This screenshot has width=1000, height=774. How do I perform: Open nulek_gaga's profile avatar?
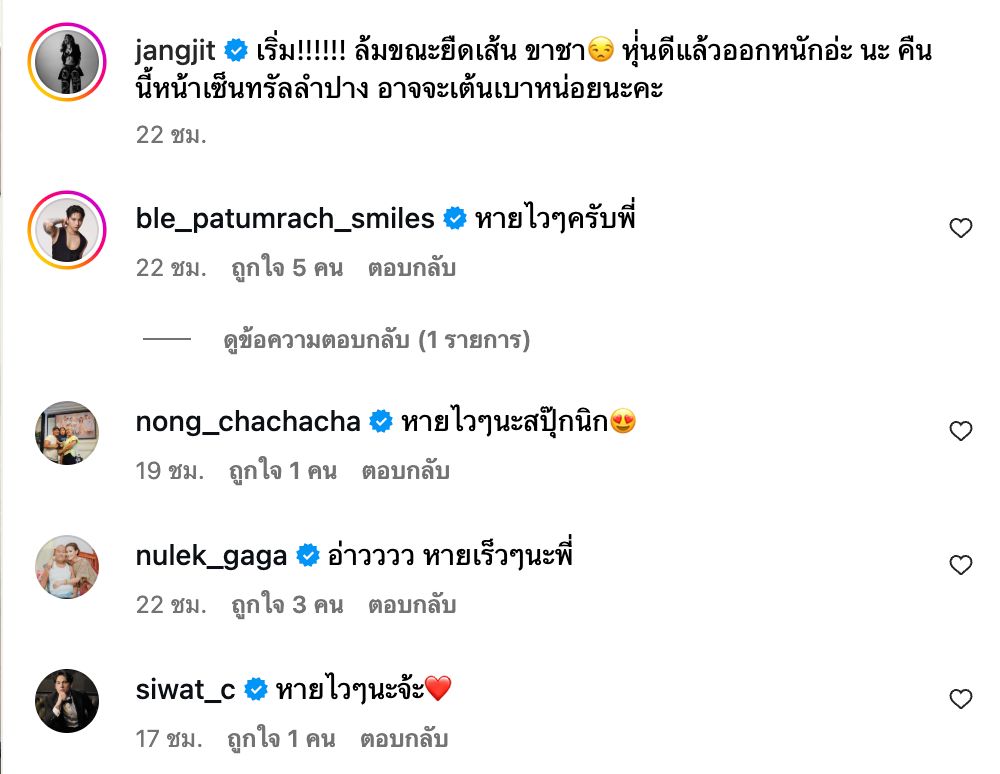pyautogui.click(x=68, y=567)
